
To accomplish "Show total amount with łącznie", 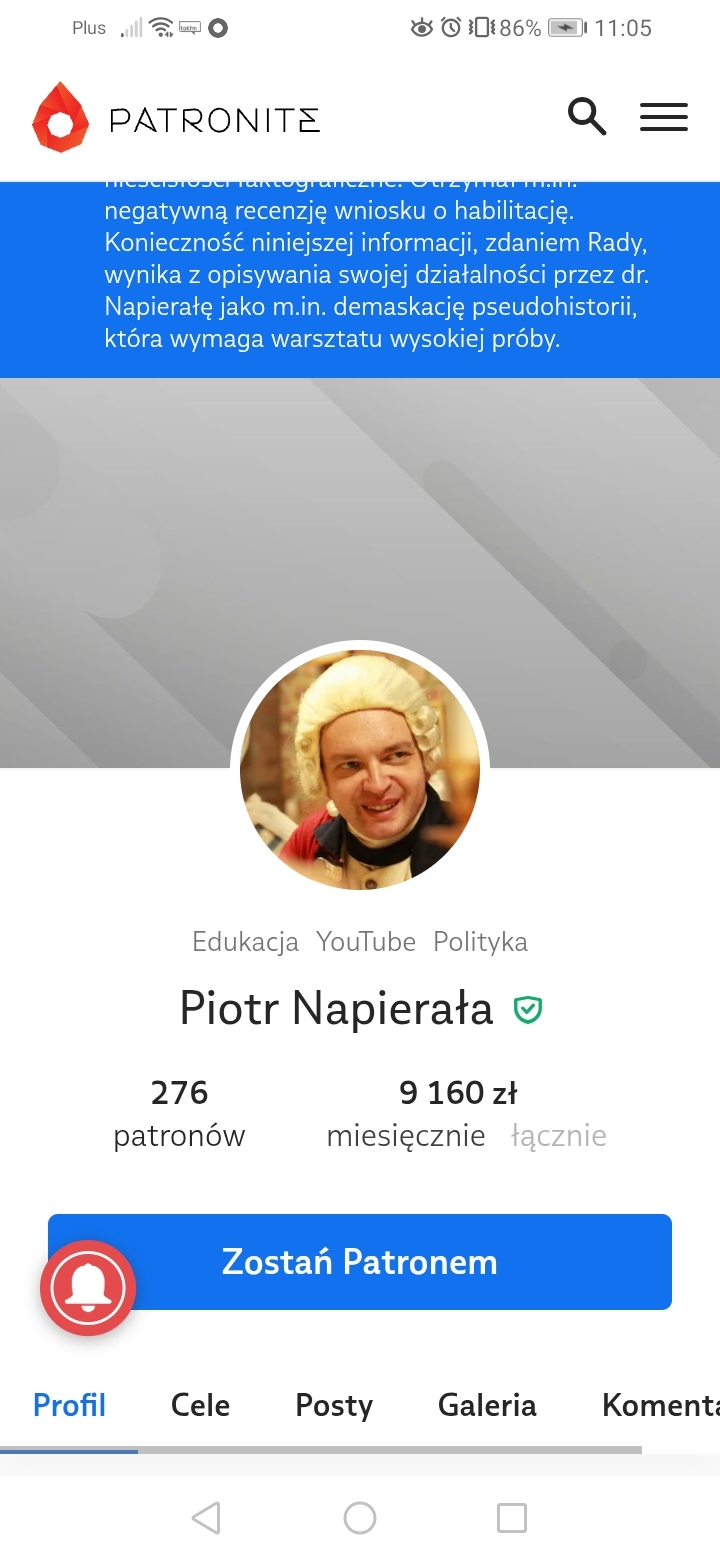I will pyautogui.click(x=558, y=1136).
